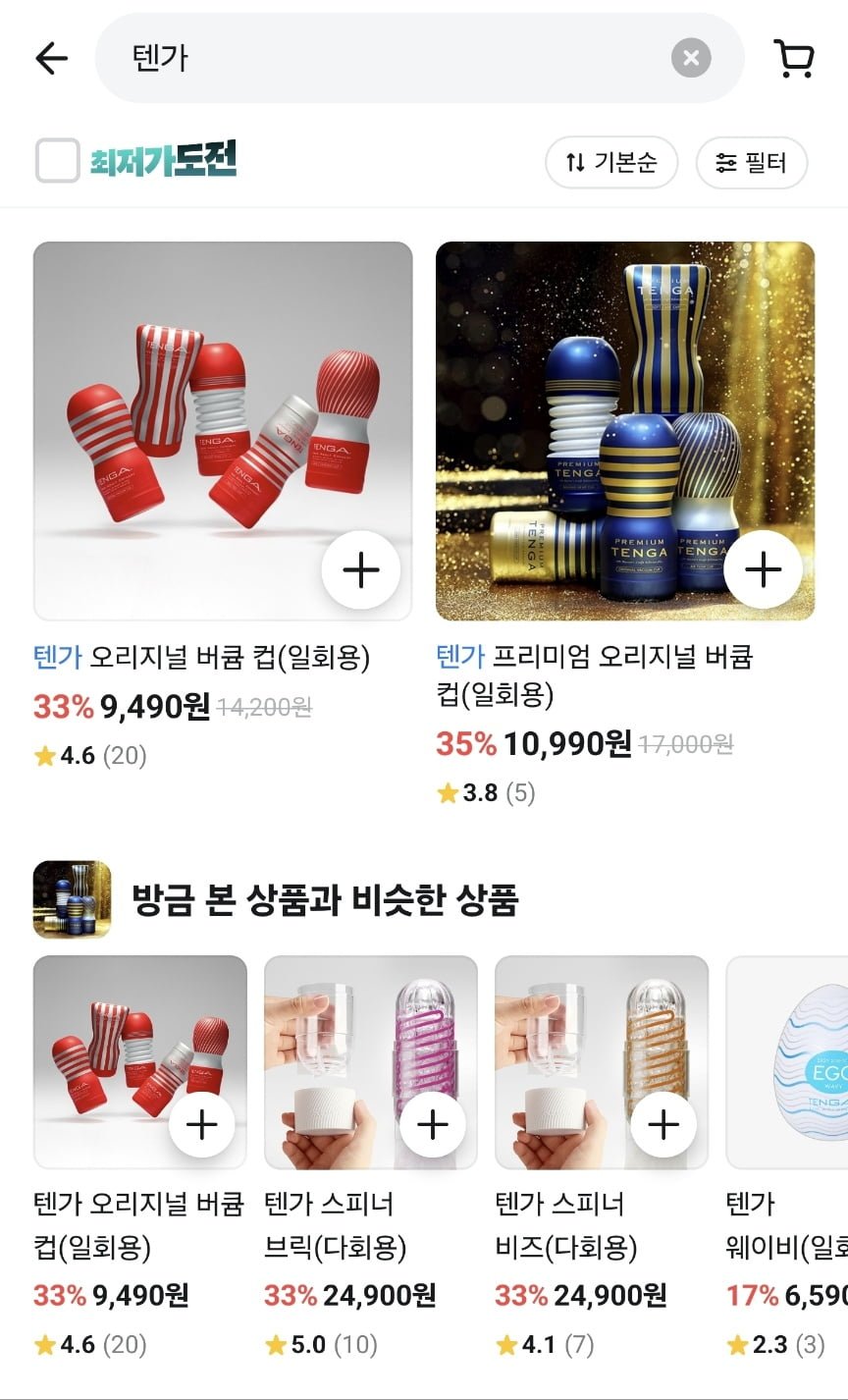This screenshot has height=1400, width=848.
Task: Add the 14,200원 오리지널 버큠 컵 to cart
Action: pyautogui.click(x=360, y=569)
